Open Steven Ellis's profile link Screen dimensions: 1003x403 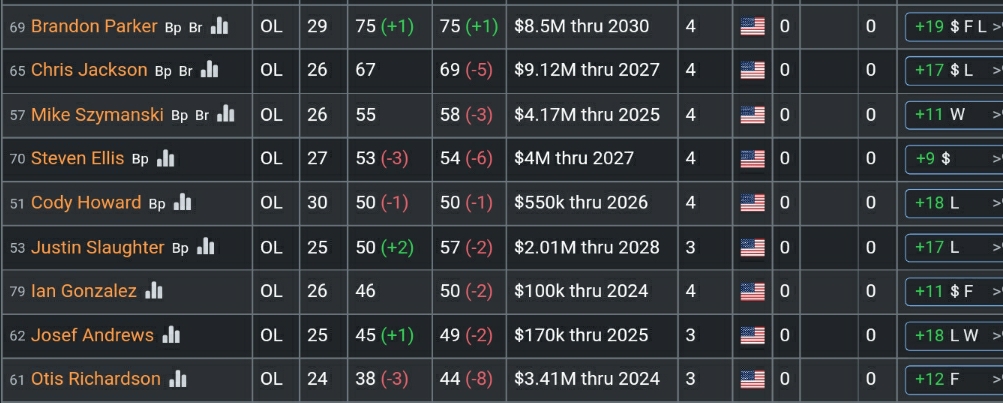click(77, 158)
